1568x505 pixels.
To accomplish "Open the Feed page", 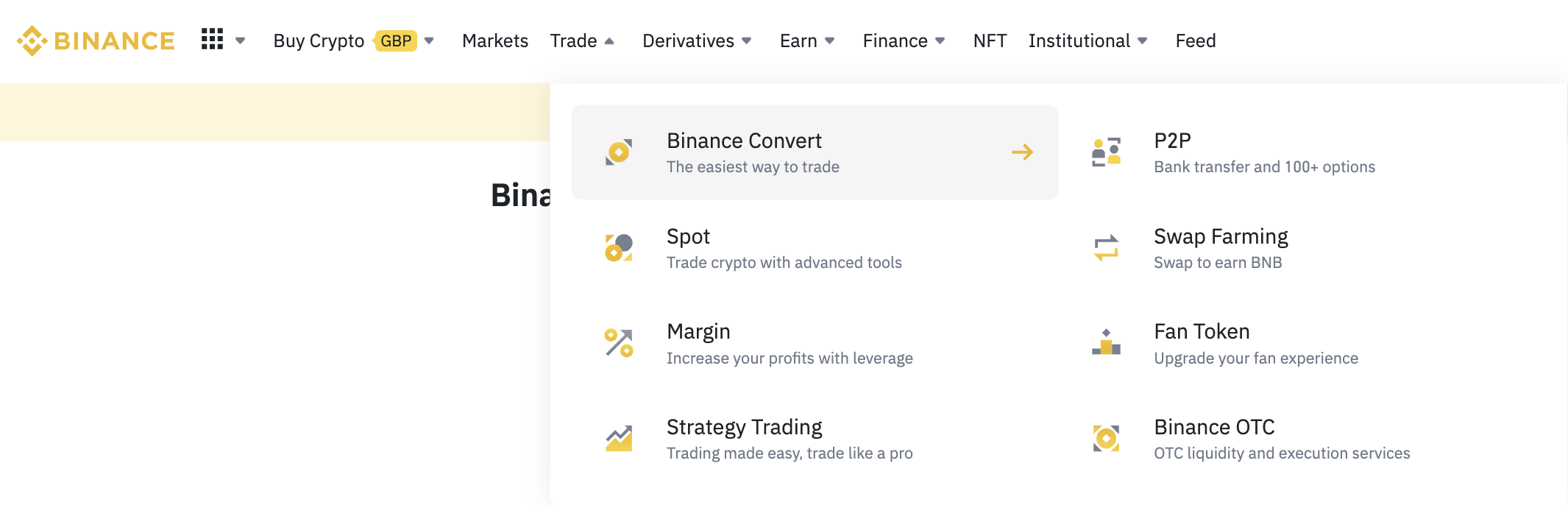I will [1195, 40].
